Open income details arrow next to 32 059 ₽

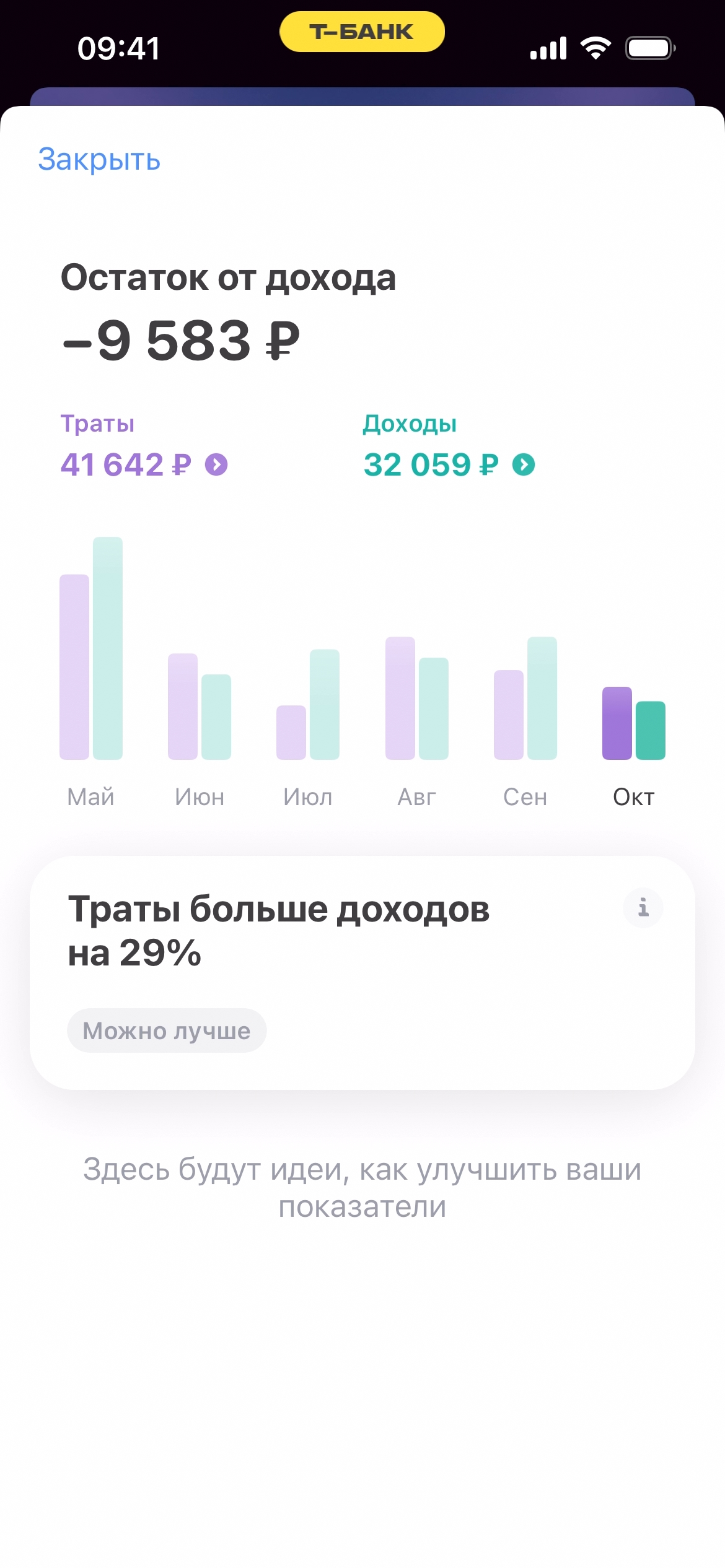coord(524,464)
